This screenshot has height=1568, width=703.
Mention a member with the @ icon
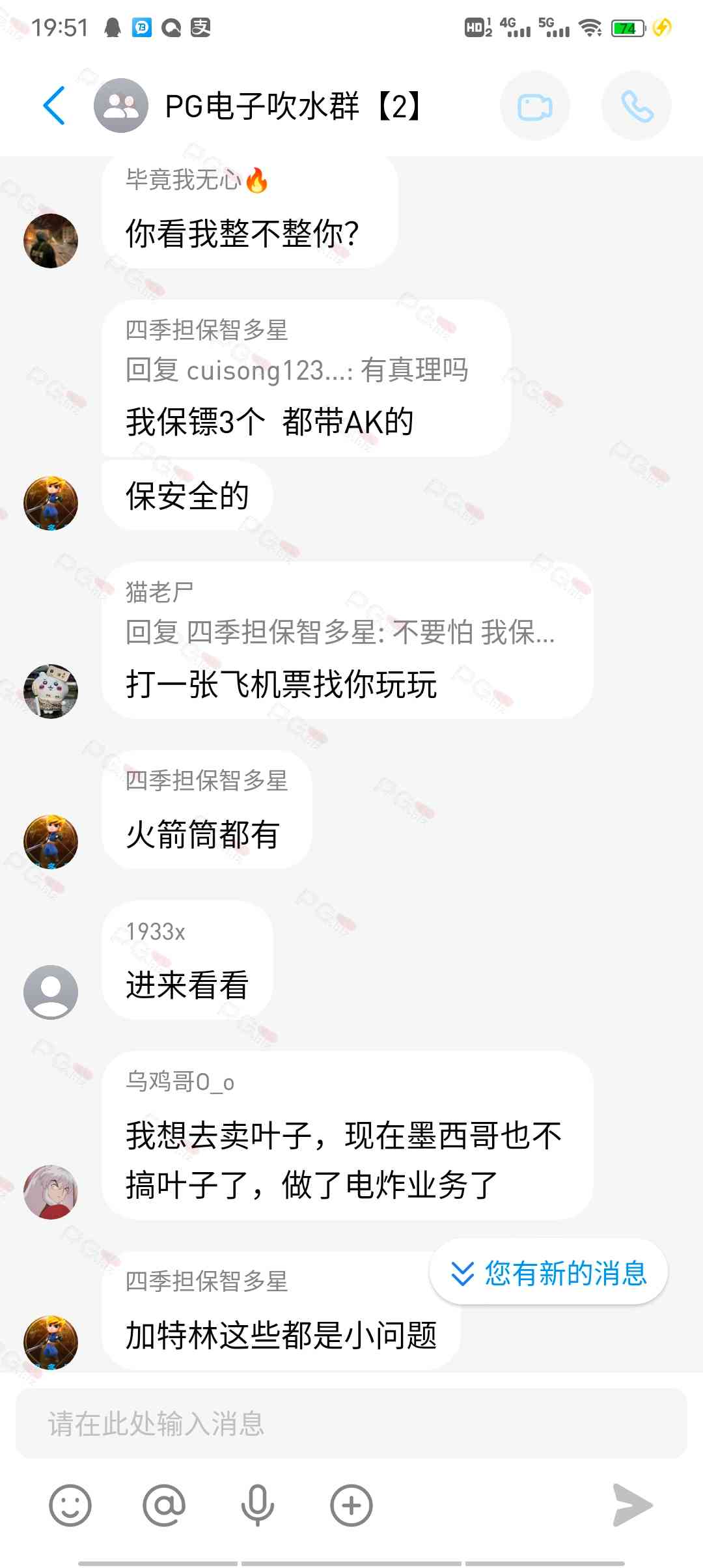pos(164,1505)
